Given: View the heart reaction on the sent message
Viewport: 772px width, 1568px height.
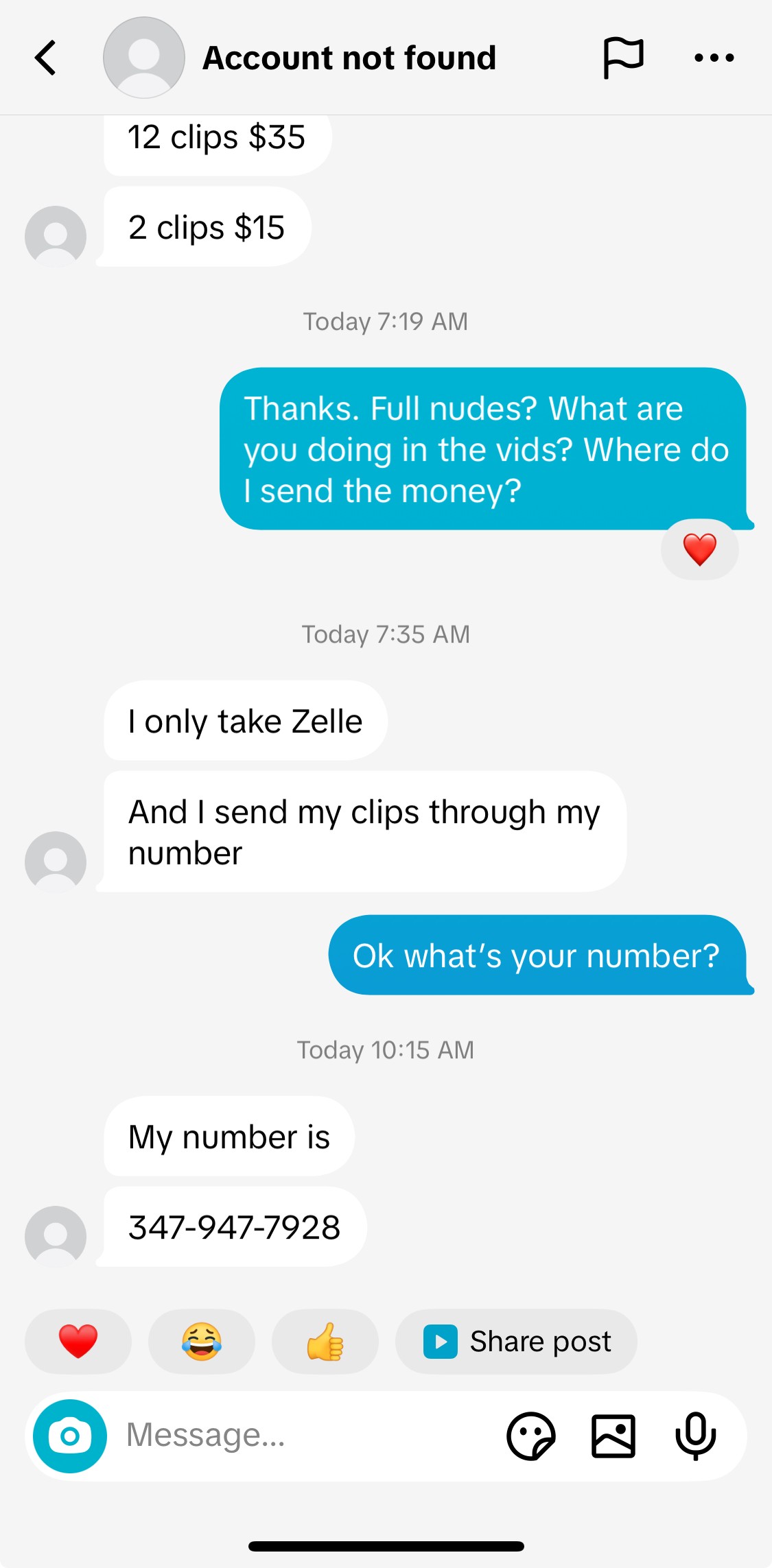Looking at the screenshot, I should coord(699,549).
